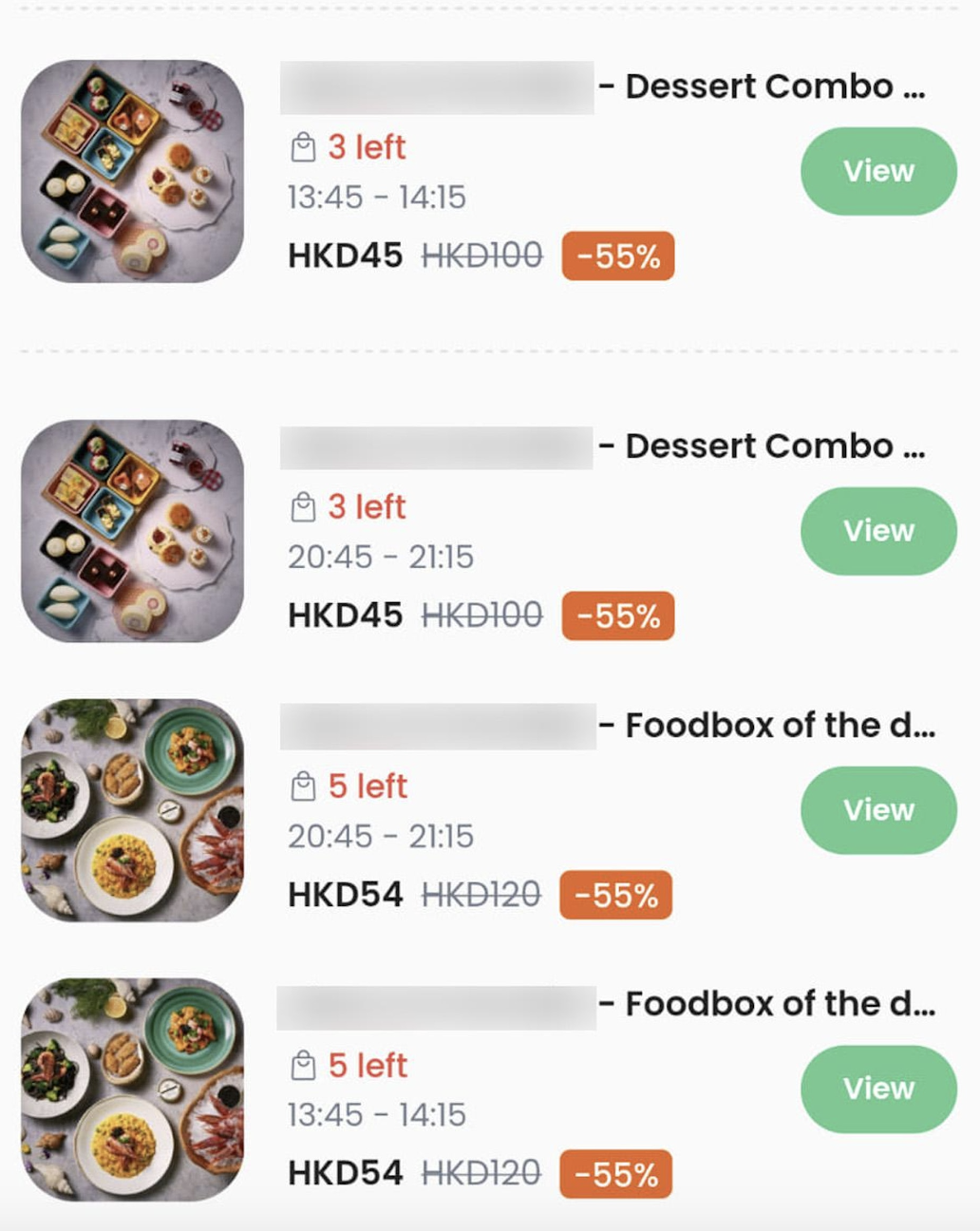View the HKD54 Foodbox at 20:45 - 21:15
This screenshot has height=1231, width=980.
click(x=878, y=810)
